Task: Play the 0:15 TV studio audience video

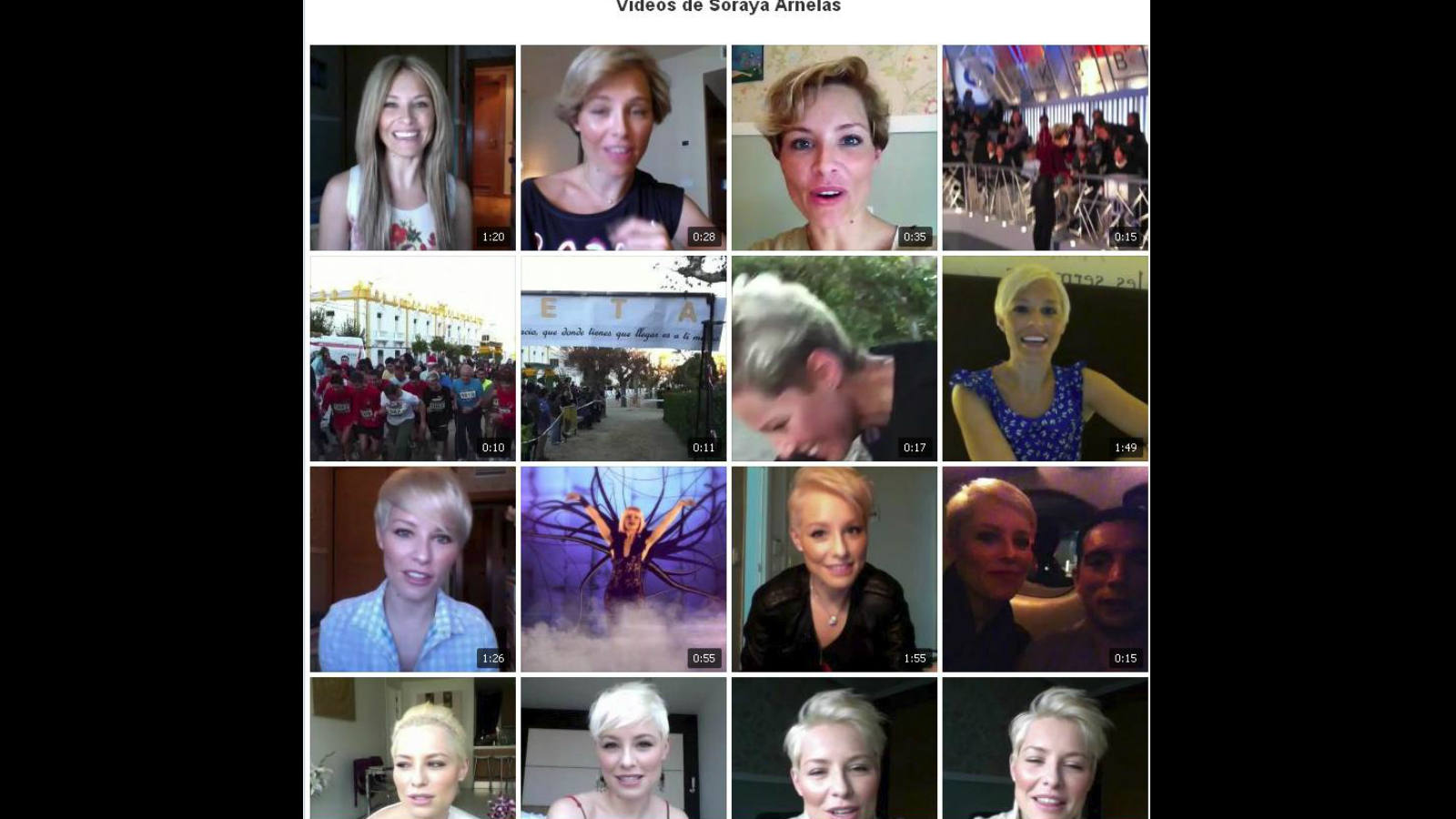Action: click(1045, 147)
